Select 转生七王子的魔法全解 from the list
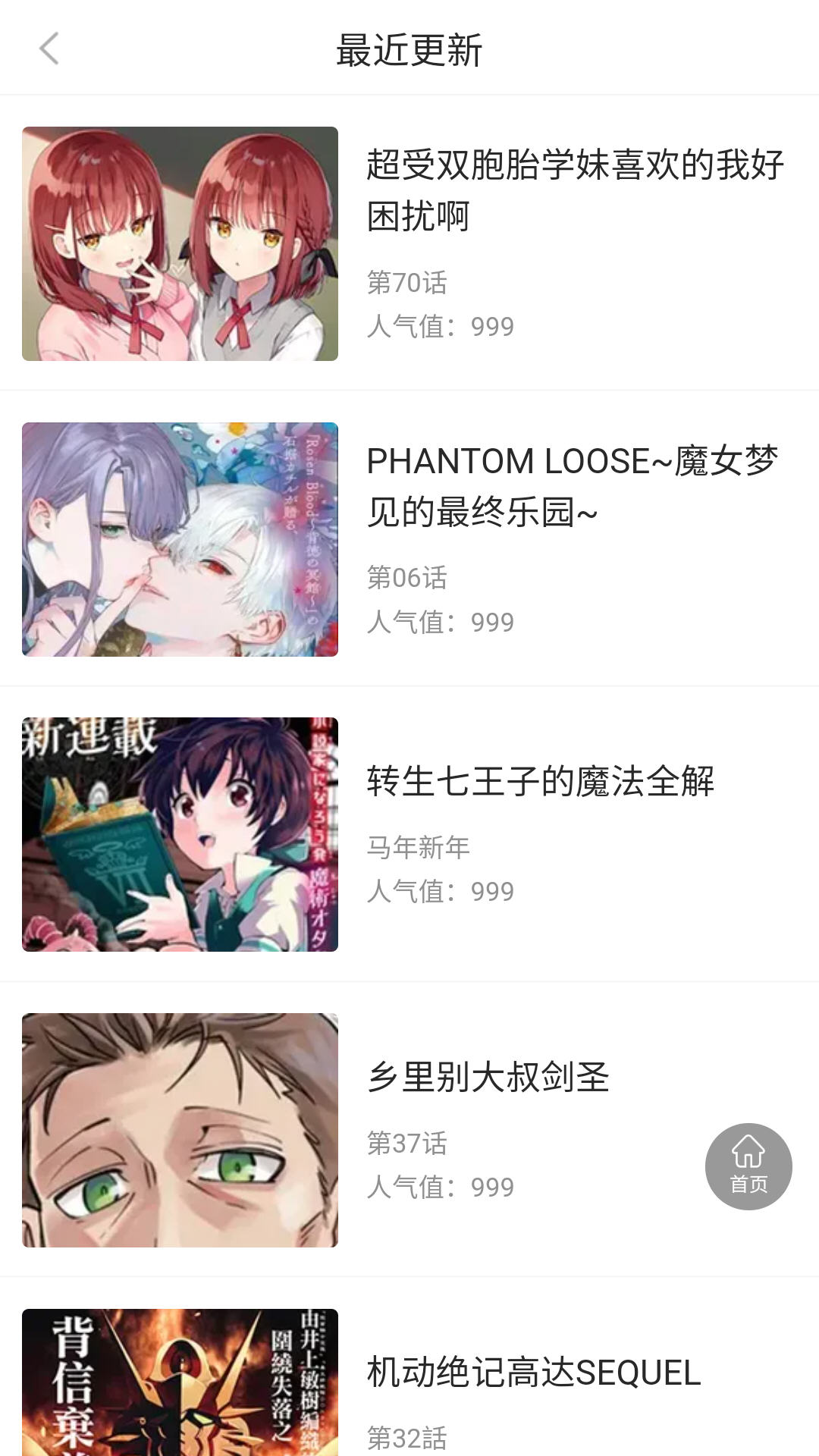The height and width of the screenshot is (1456, 819). [x=540, y=781]
